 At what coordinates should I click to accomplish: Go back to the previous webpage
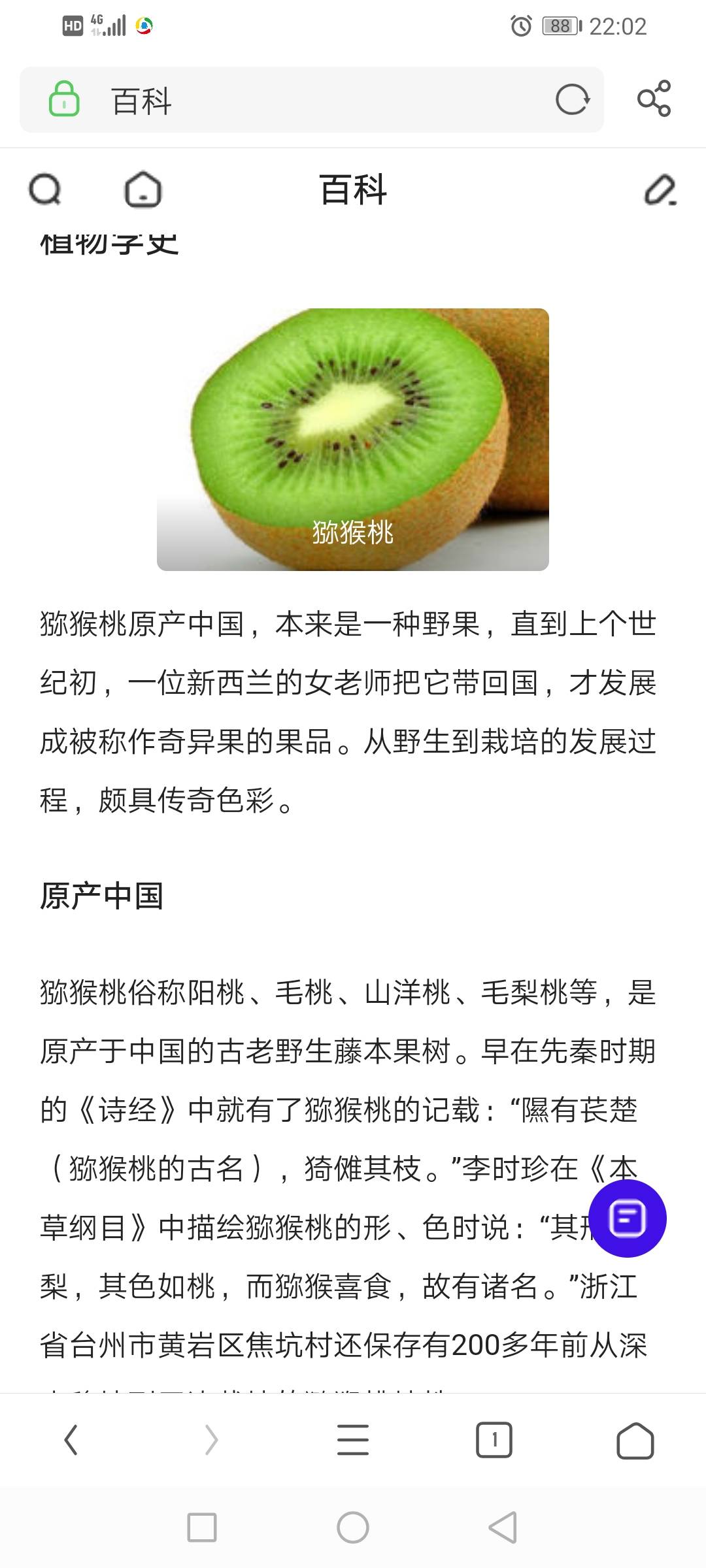71,1440
